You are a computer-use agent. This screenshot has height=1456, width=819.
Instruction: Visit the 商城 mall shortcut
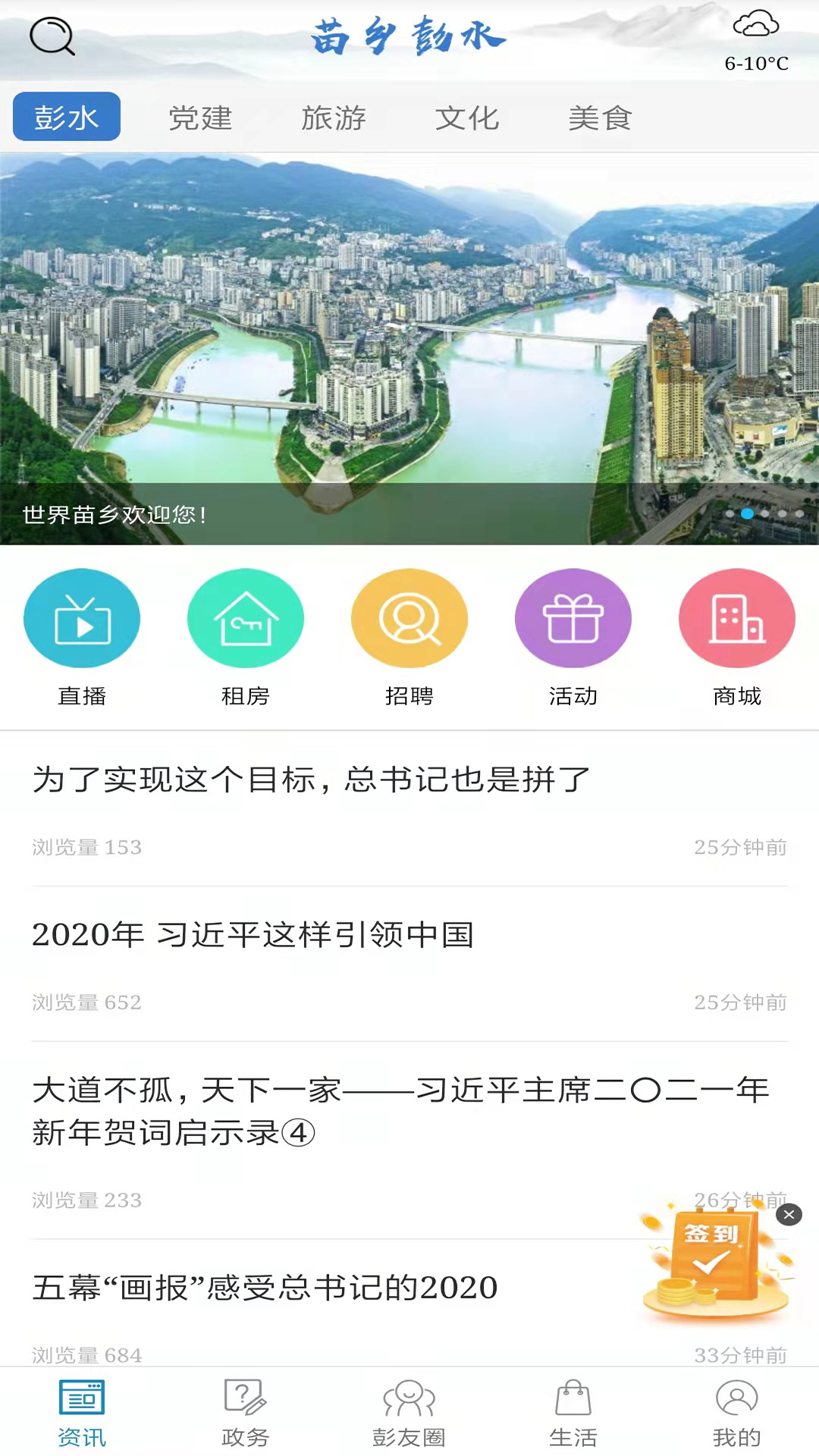tap(737, 637)
